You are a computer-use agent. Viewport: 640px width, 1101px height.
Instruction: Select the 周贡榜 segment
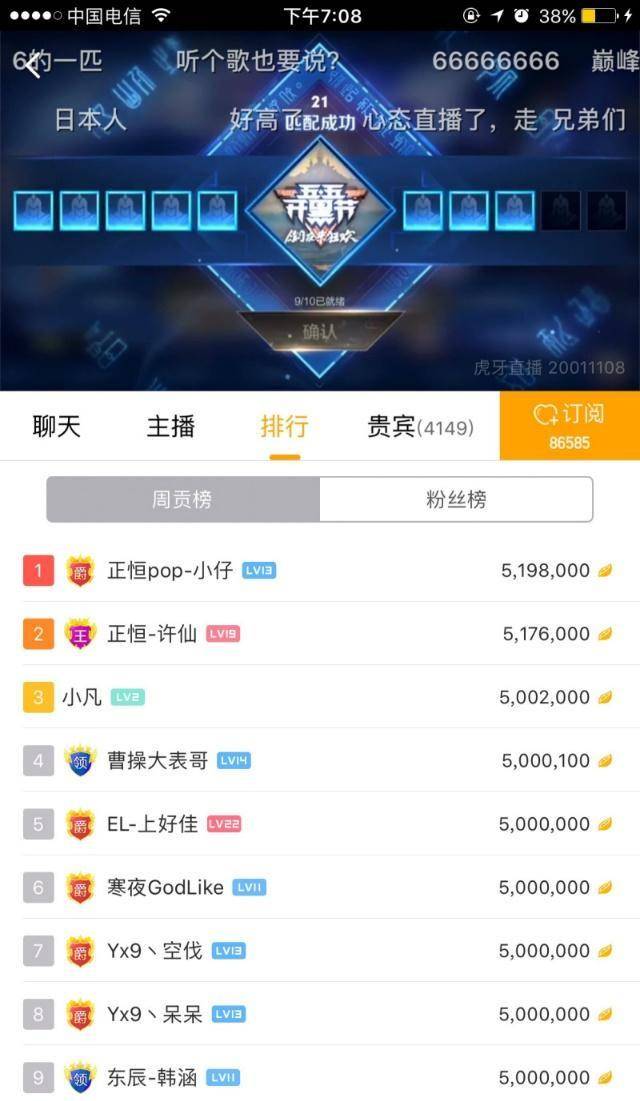(183, 499)
